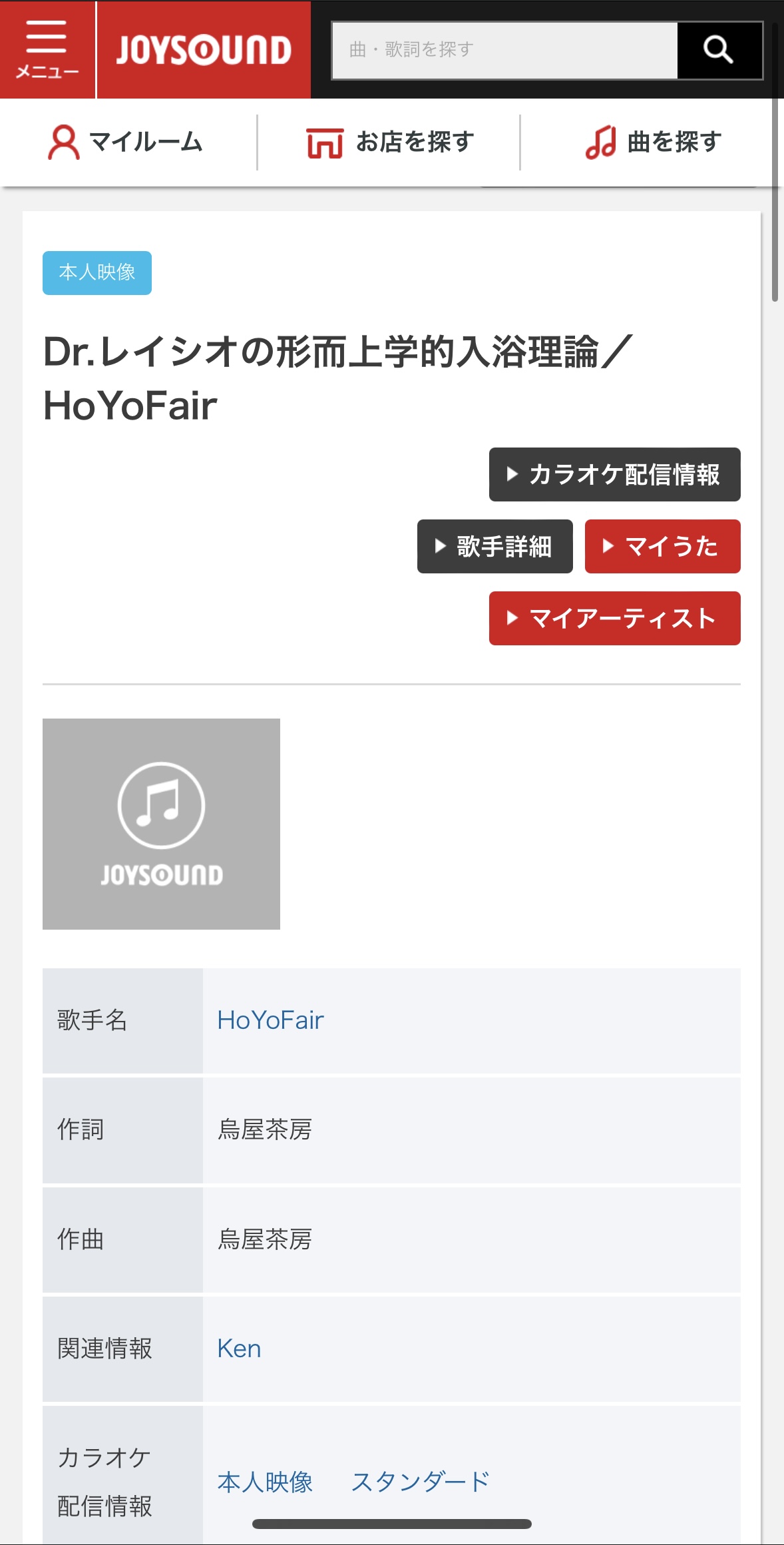Select the 本人映像 delivery link
This screenshot has height=1545, width=784.
[x=265, y=1482]
